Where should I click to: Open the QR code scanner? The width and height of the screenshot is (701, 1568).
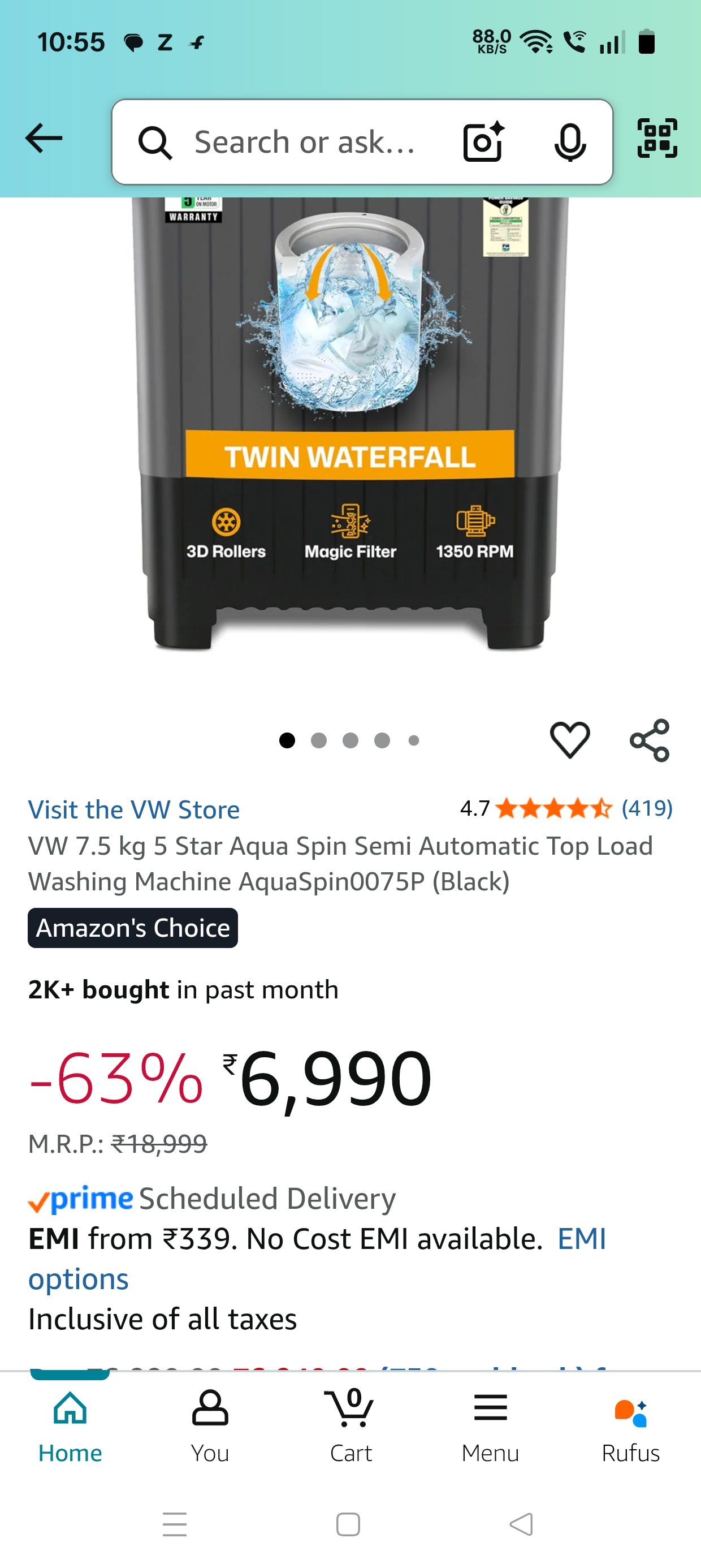click(x=657, y=139)
